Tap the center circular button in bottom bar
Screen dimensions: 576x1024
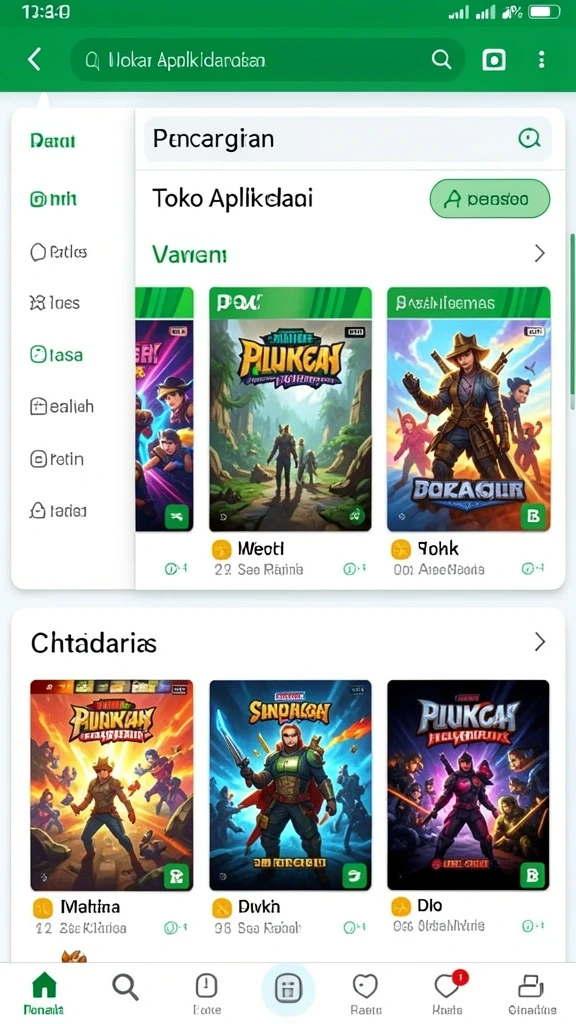pos(288,990)
